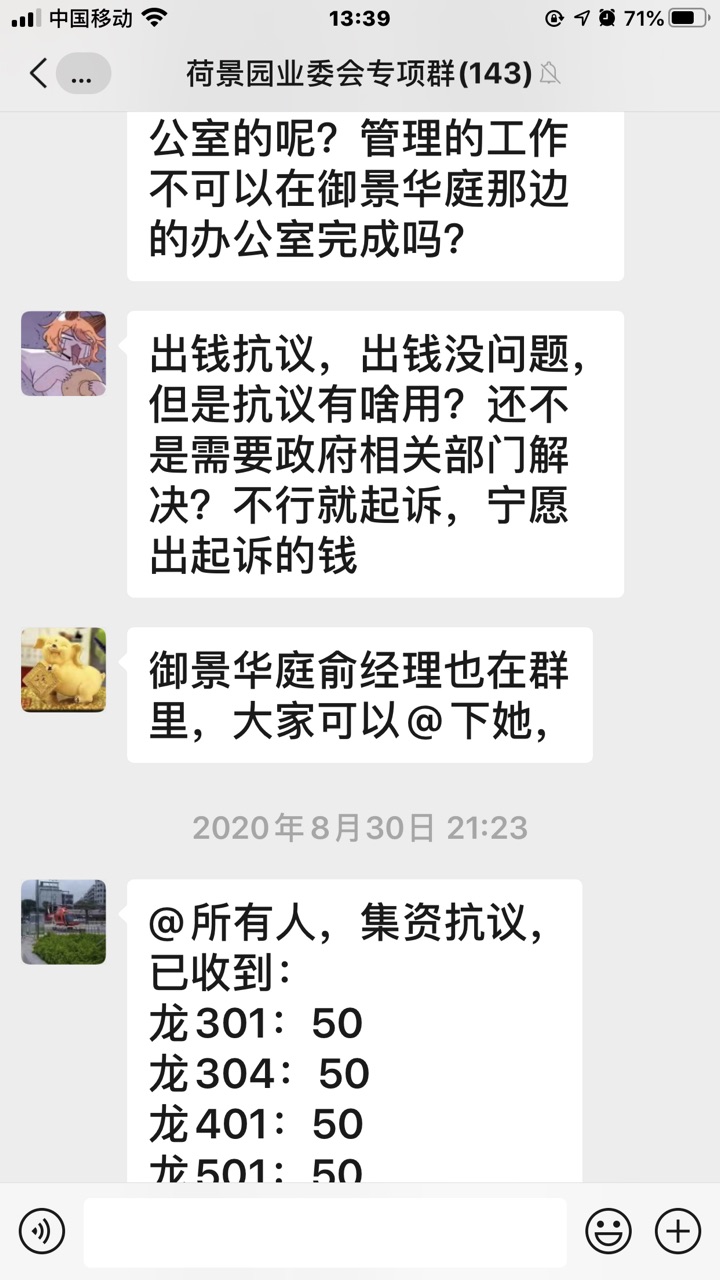The image size is (720, 1280).
Task: Switch to voice message input
Action: coord(42,1231)
